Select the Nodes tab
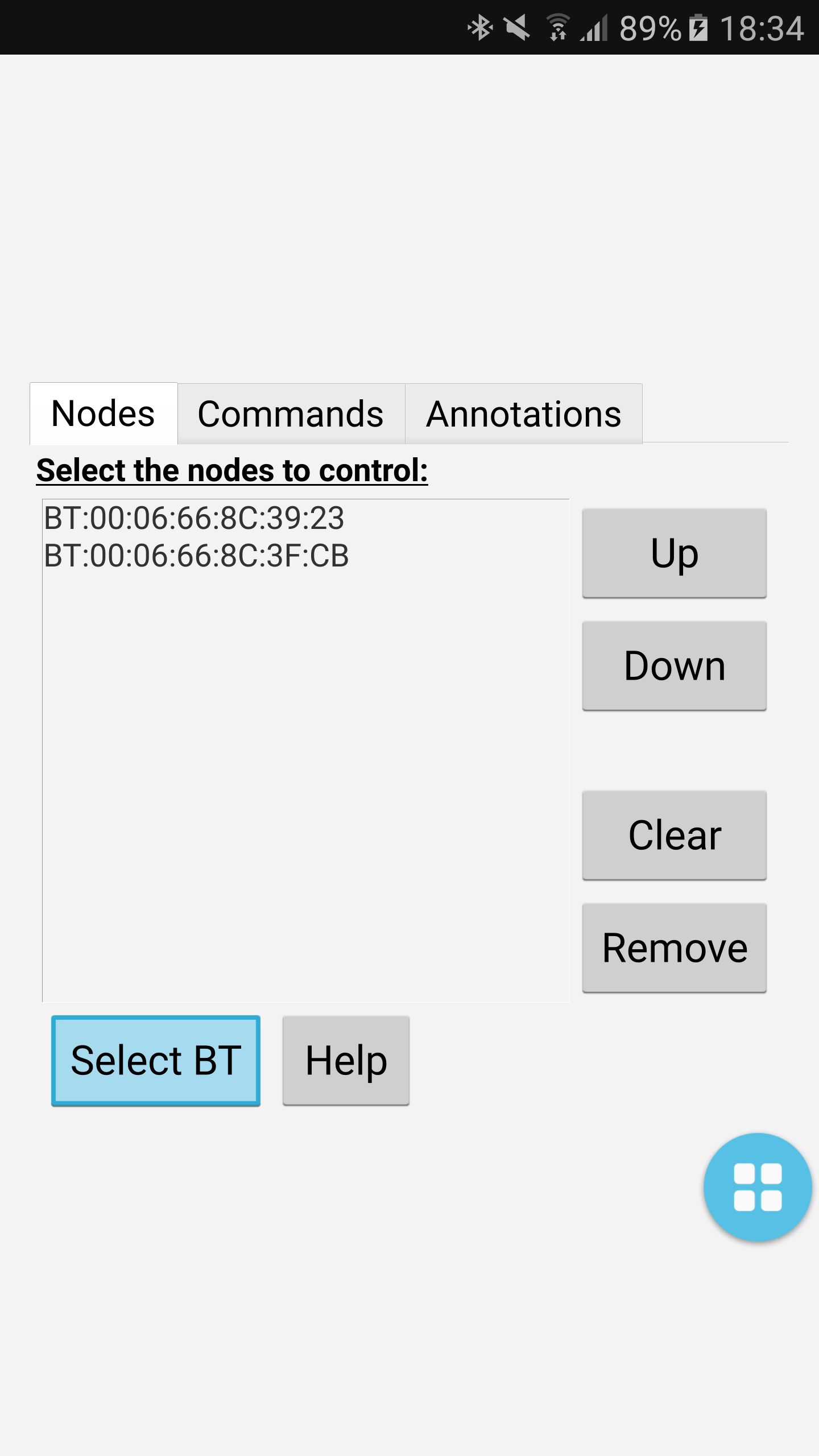The width and height of the screenshot is (819, 1456). [104, 413]
